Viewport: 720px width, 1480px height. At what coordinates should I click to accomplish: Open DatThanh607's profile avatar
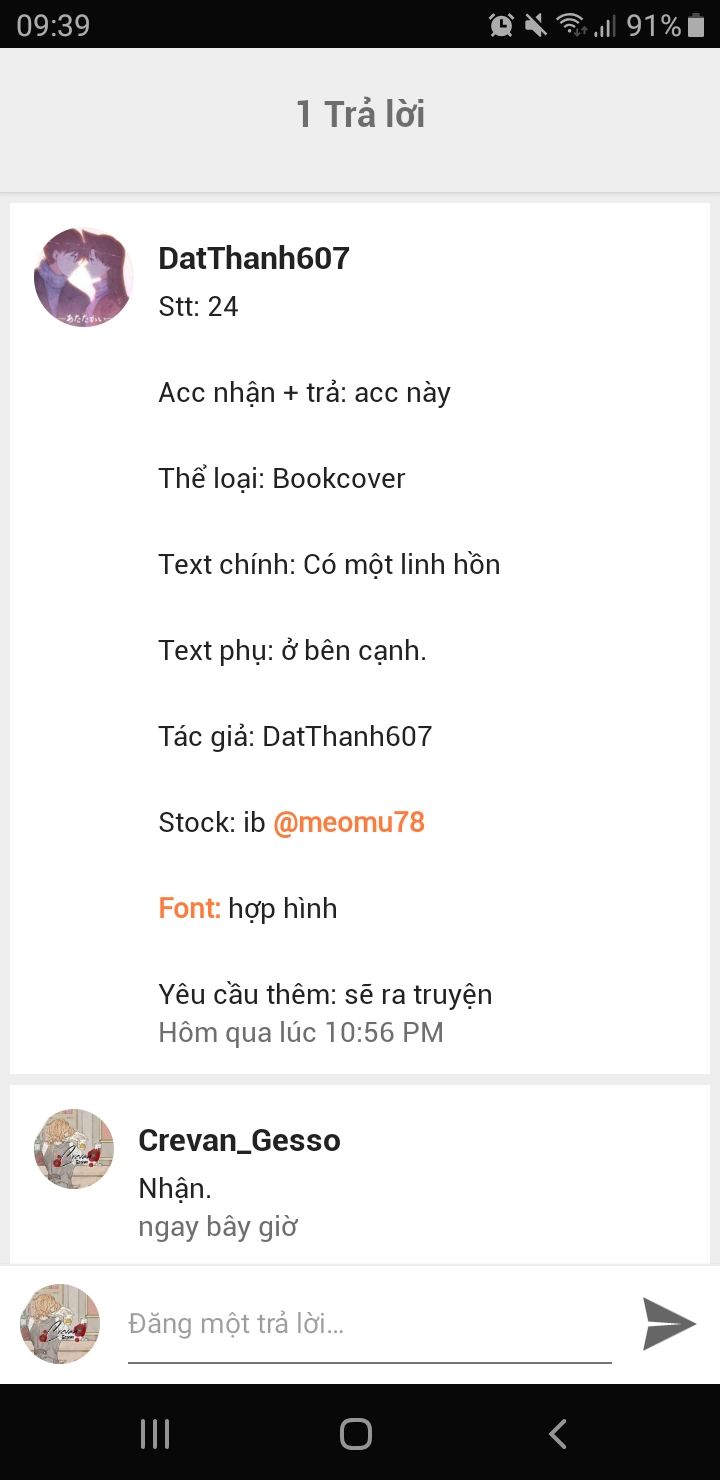point(83,277)
